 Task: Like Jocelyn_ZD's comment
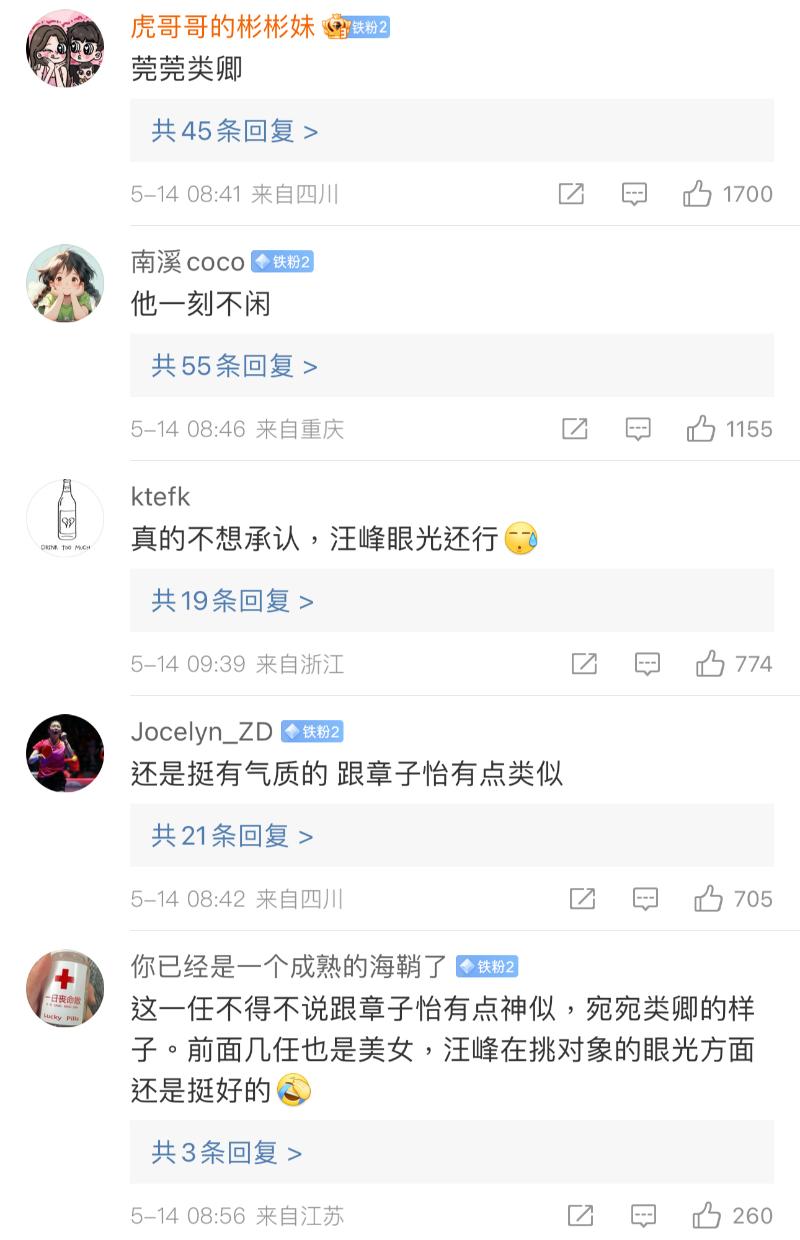(708, 898)
